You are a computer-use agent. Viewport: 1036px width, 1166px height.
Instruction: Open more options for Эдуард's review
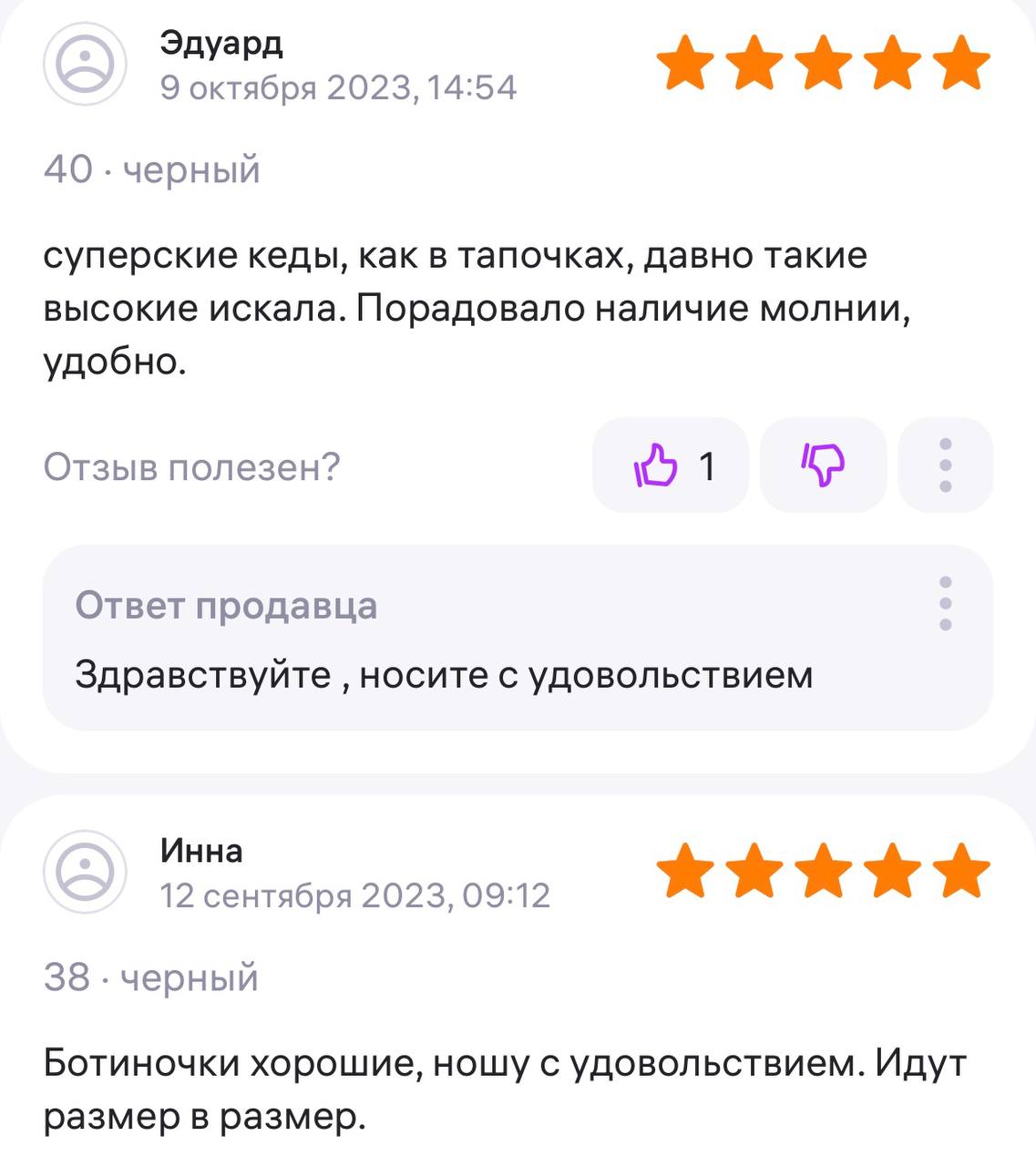click(945, 465)
